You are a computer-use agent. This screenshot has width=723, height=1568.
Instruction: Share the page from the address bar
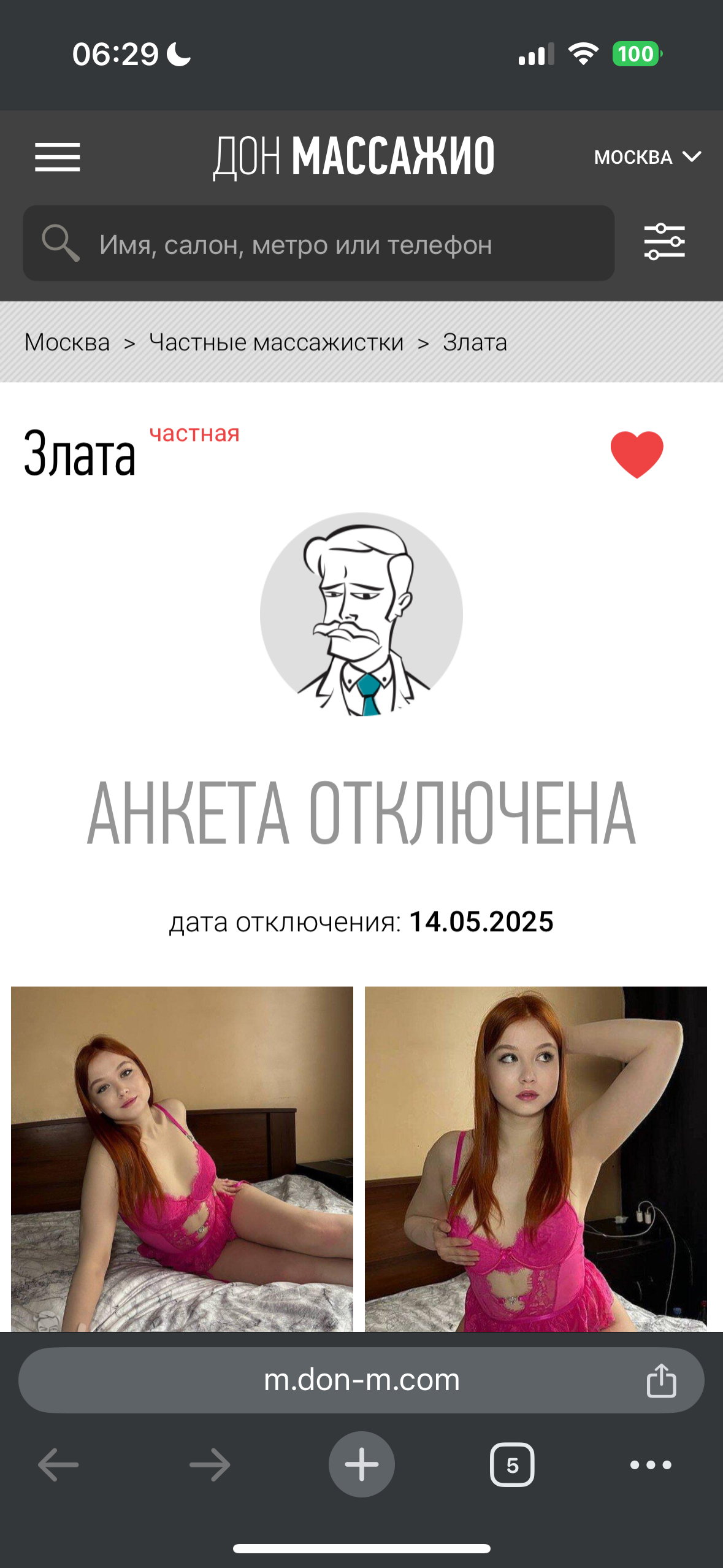[661, 1380]
